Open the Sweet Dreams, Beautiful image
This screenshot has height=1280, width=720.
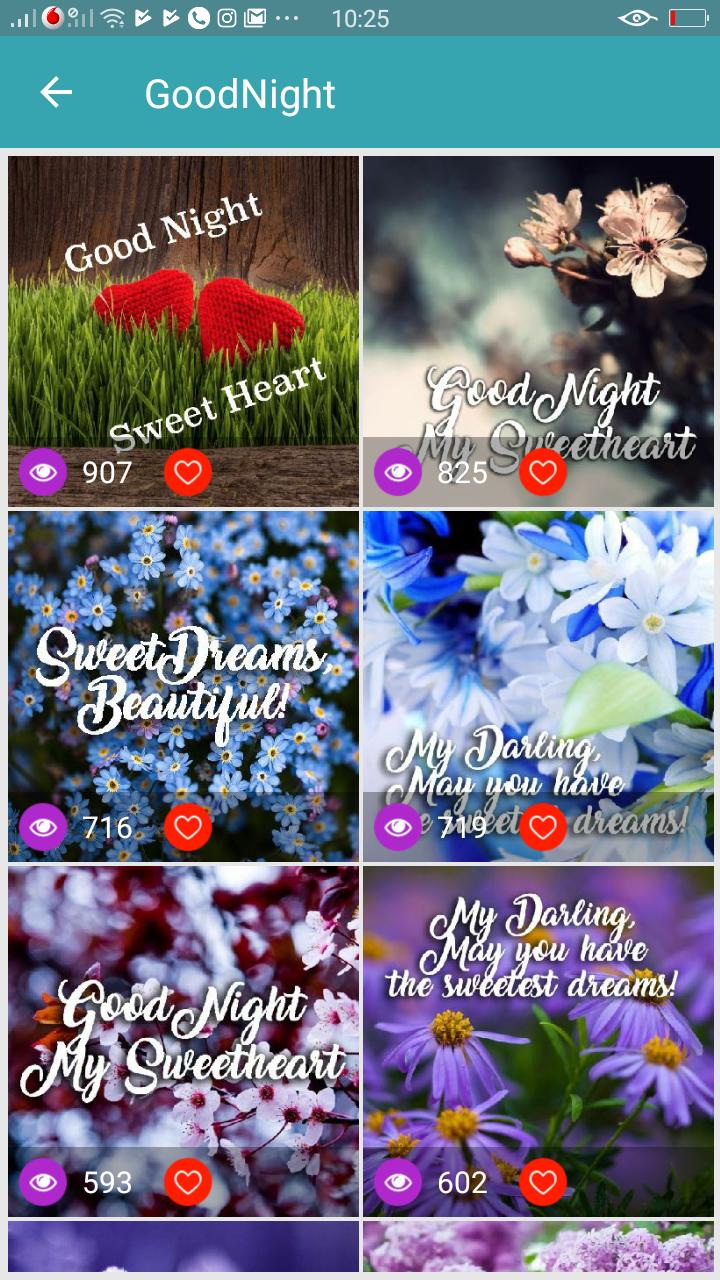coord(183,660)
